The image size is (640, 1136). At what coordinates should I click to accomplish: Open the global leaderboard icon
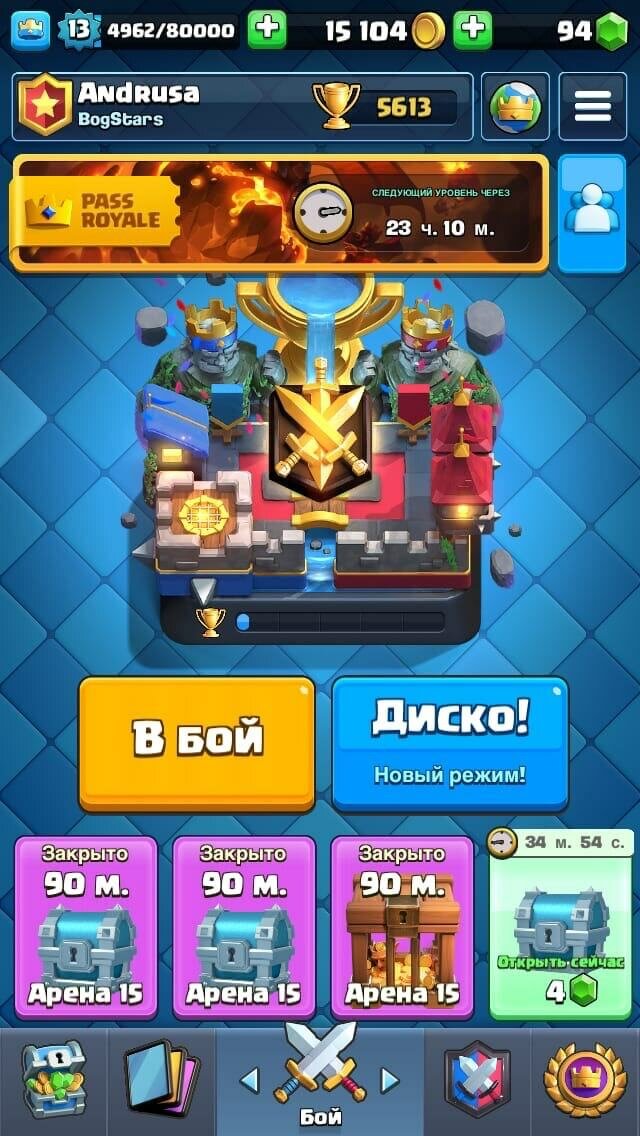tap(515, 106)
